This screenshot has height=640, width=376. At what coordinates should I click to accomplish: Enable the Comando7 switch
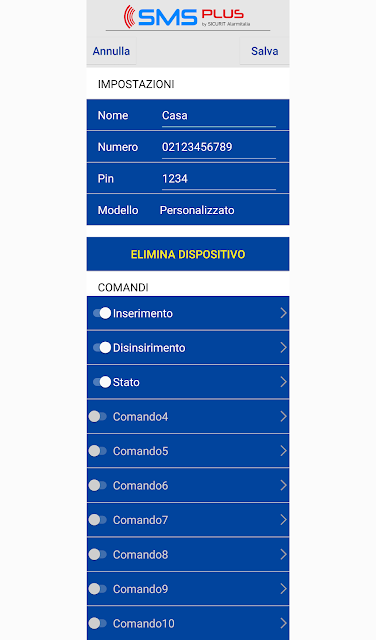[98, 520]
